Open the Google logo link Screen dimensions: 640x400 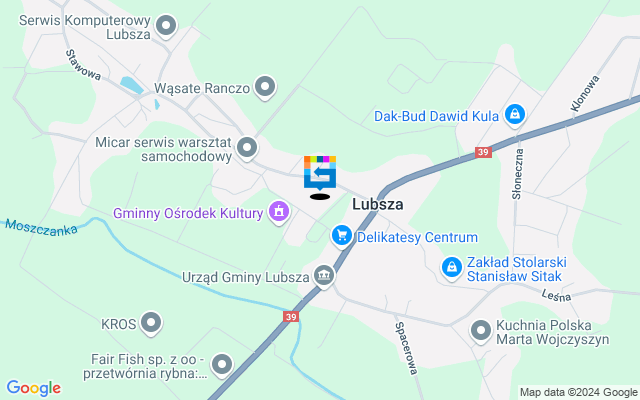point(33,388)
